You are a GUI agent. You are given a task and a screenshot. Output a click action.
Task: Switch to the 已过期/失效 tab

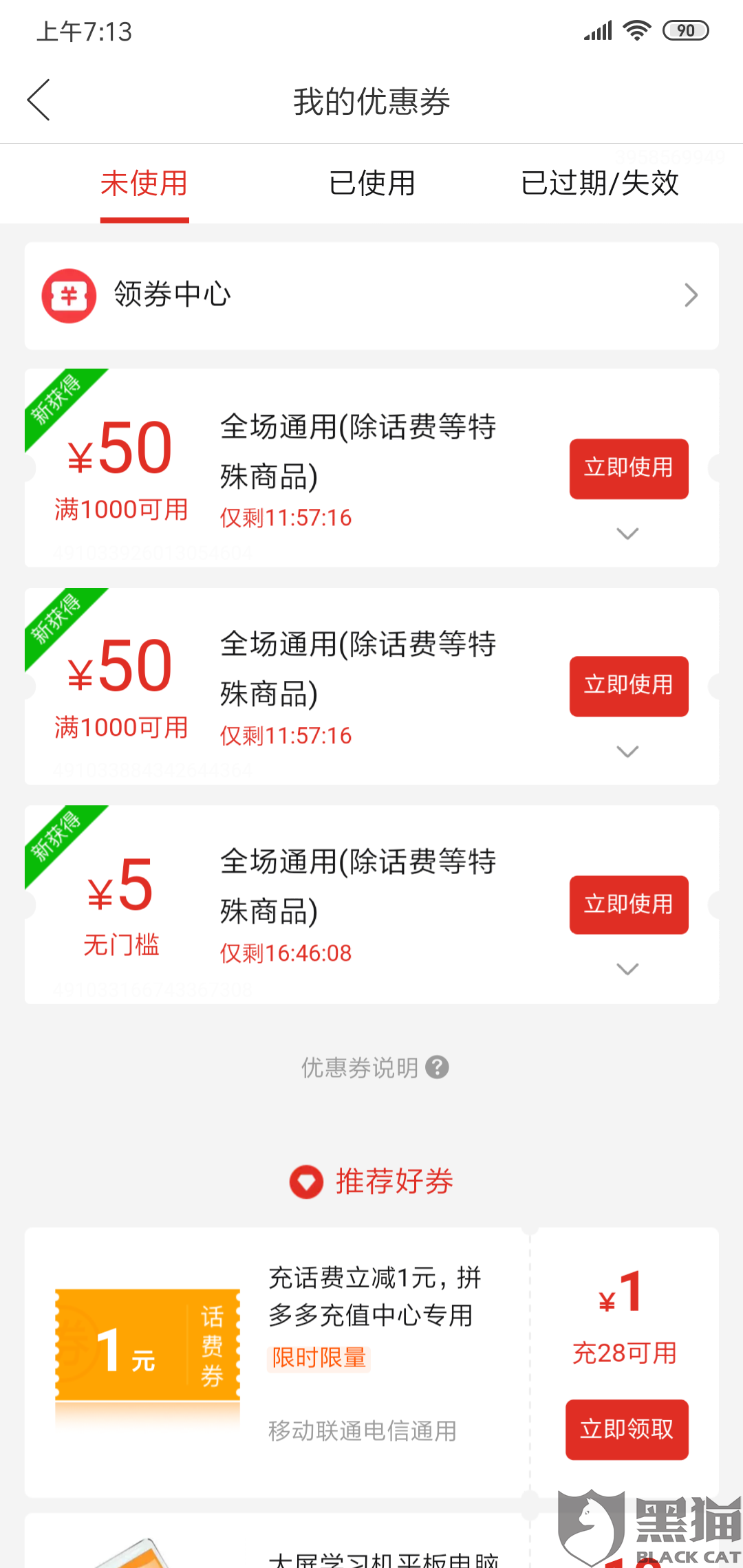(x=600, y=183)
